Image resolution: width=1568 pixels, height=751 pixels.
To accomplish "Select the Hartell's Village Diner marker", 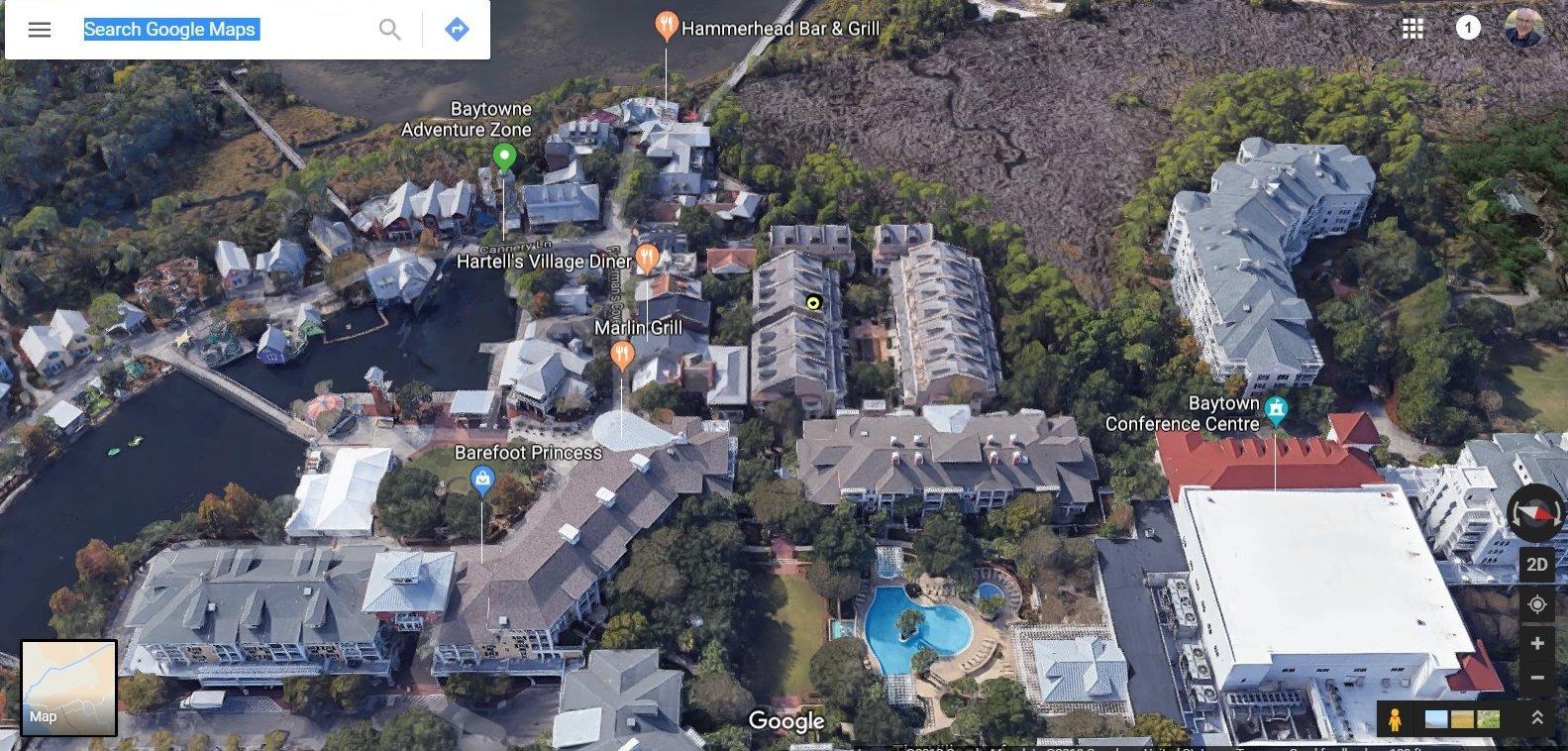I will [647, 259].
